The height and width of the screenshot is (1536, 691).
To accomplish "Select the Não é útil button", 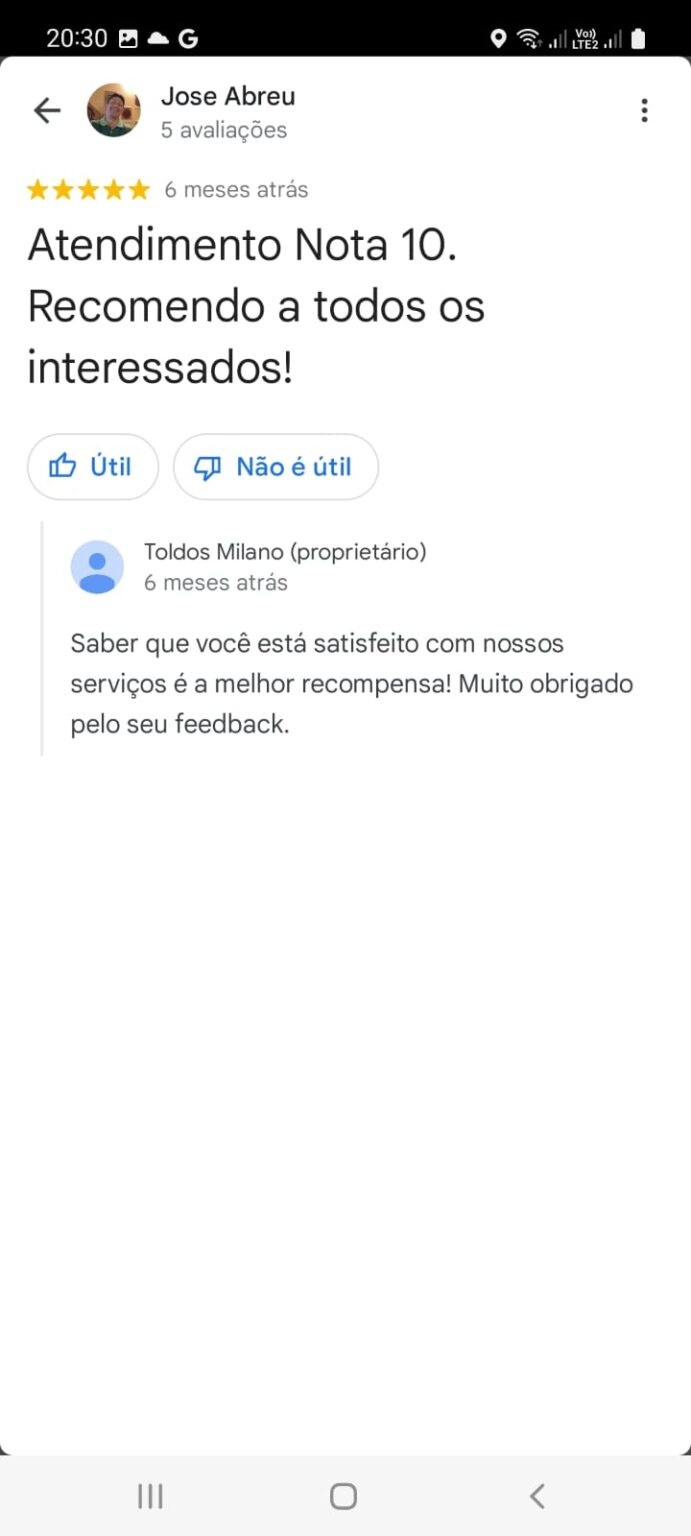I will tap(275, 466).
